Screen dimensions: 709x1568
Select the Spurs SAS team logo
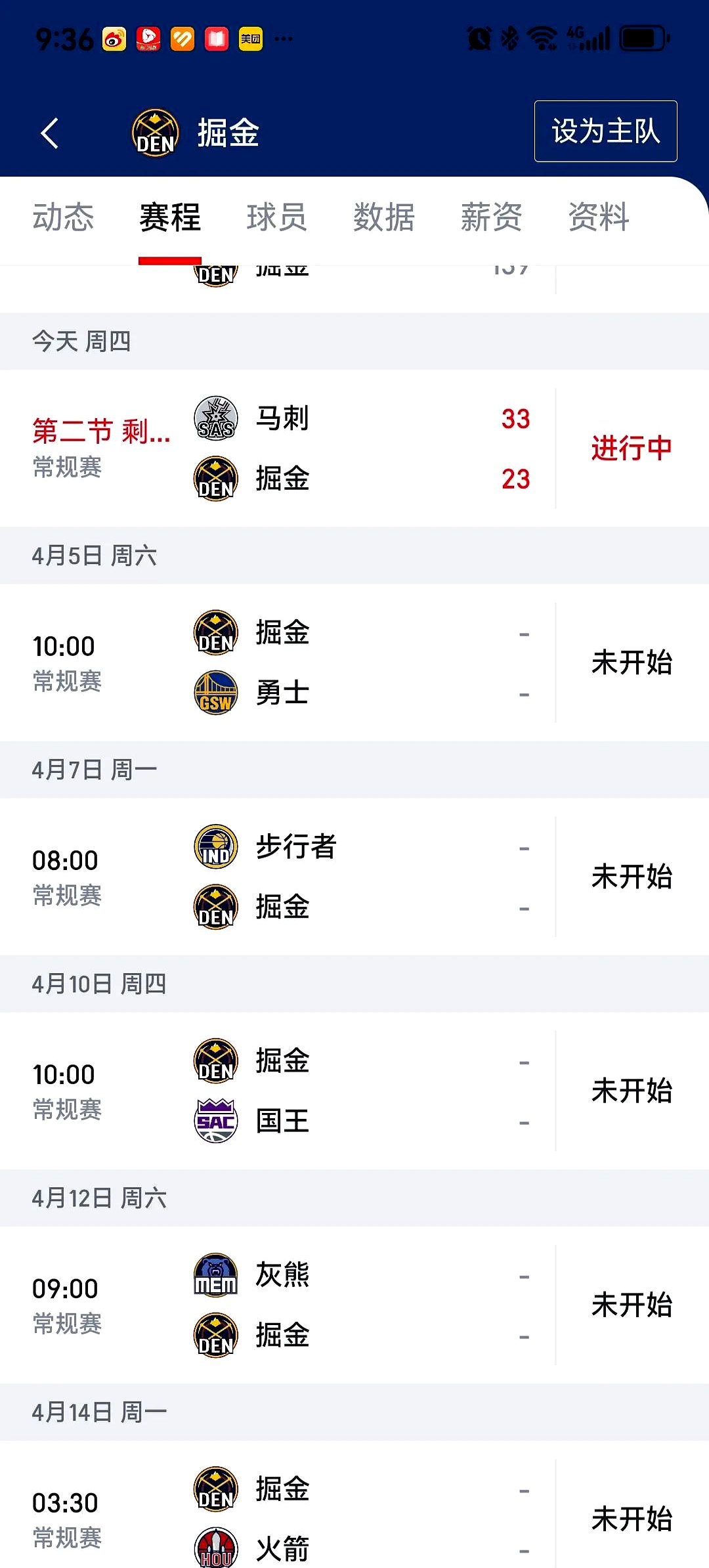(215, 418)
